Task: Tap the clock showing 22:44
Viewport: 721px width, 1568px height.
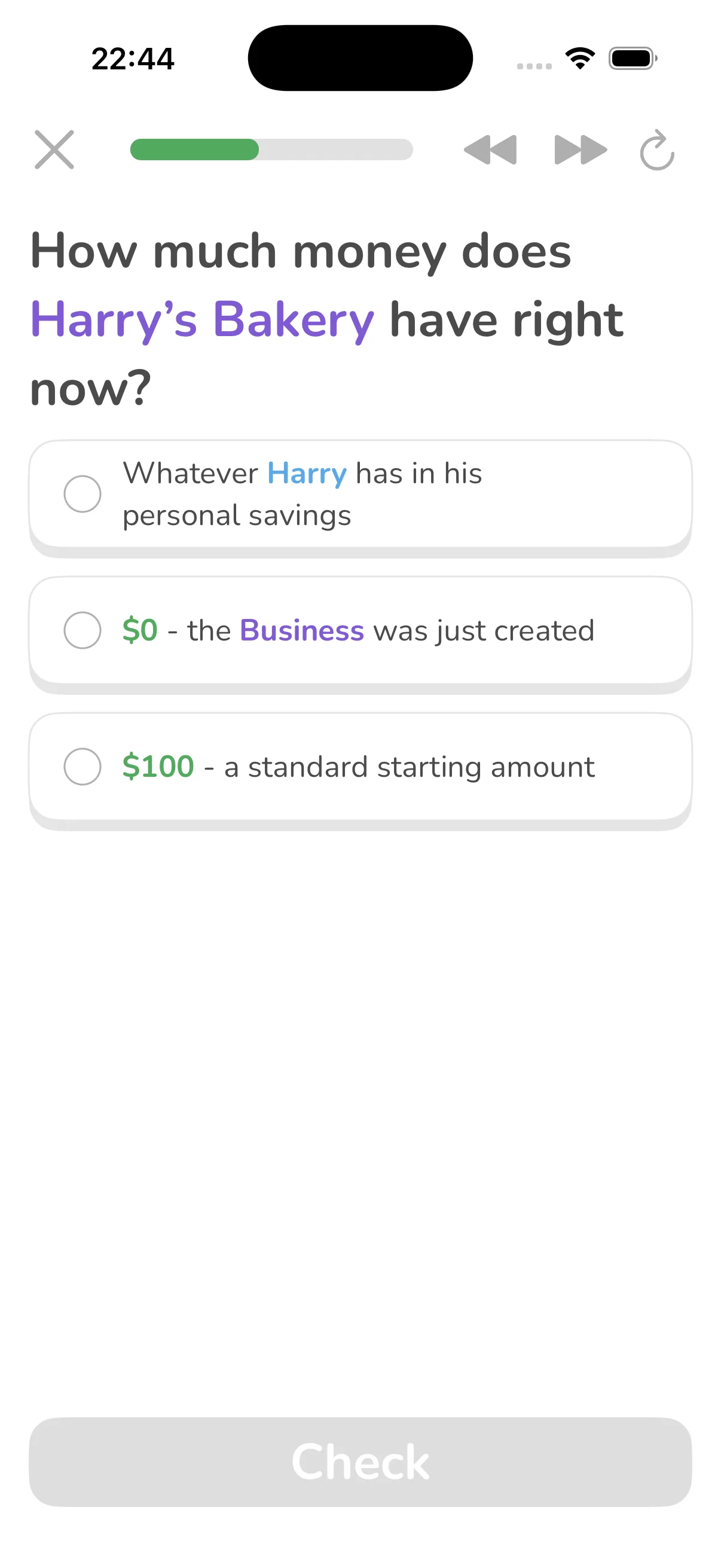Action: click(x=133, y=58)
